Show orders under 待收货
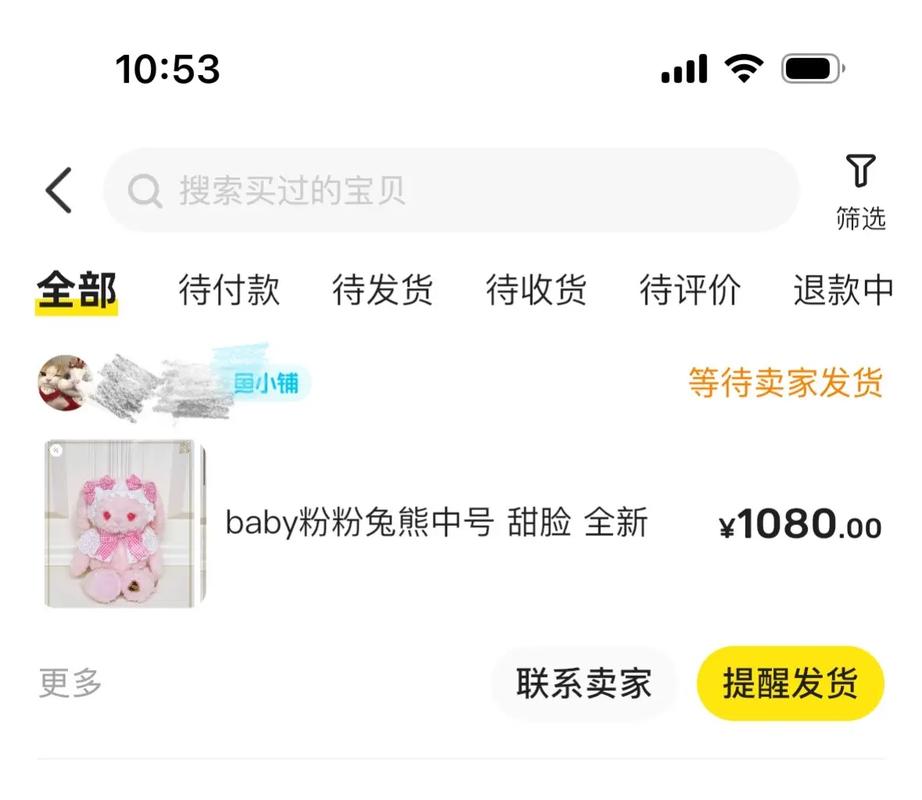 pyautogui.click(x=536, y=291)
